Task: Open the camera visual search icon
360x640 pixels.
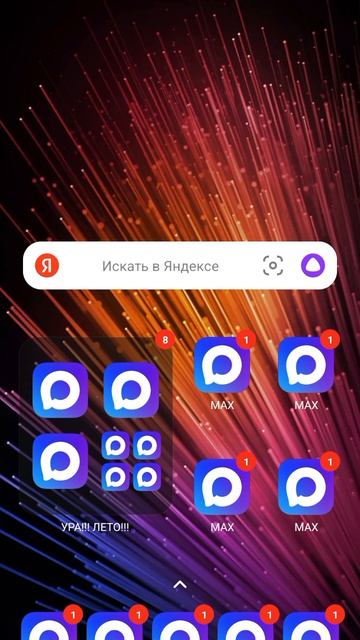Action: click(273, 266)
